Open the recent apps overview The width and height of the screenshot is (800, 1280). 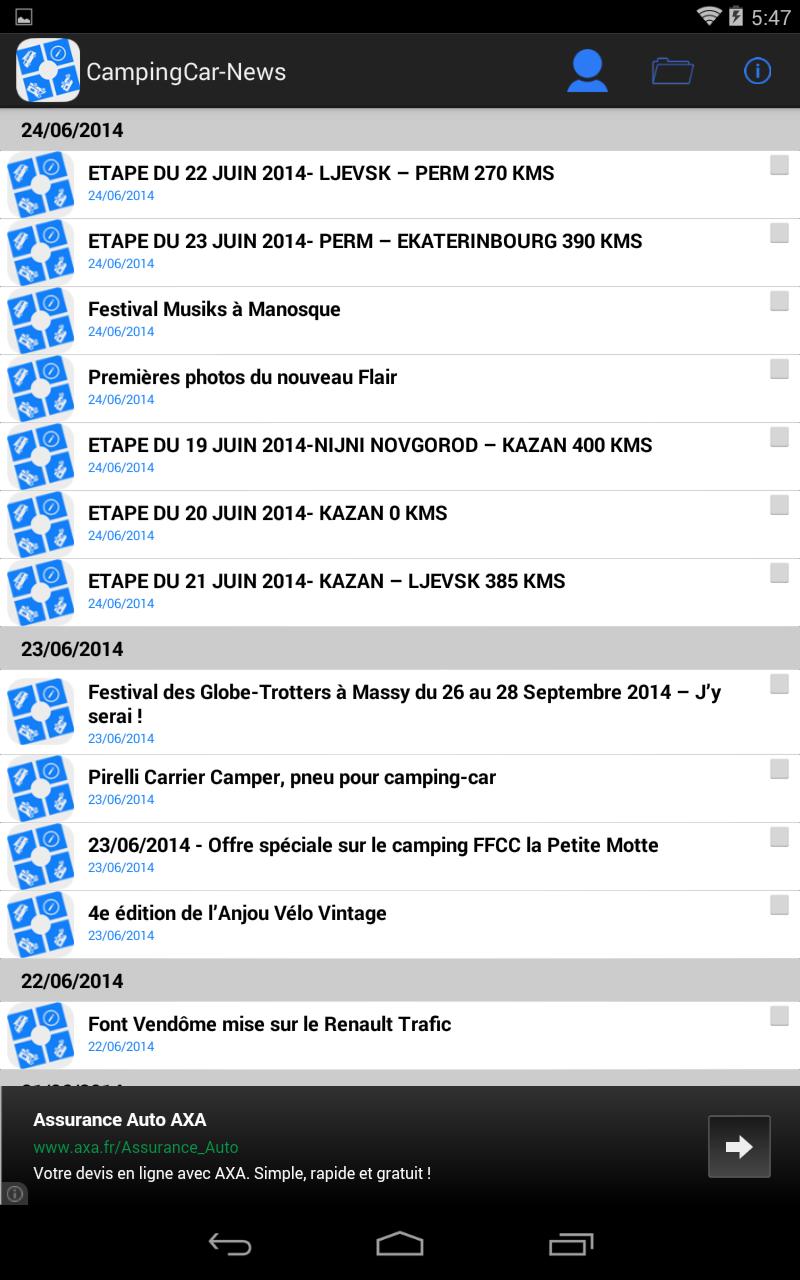(x=571, y=1243)
